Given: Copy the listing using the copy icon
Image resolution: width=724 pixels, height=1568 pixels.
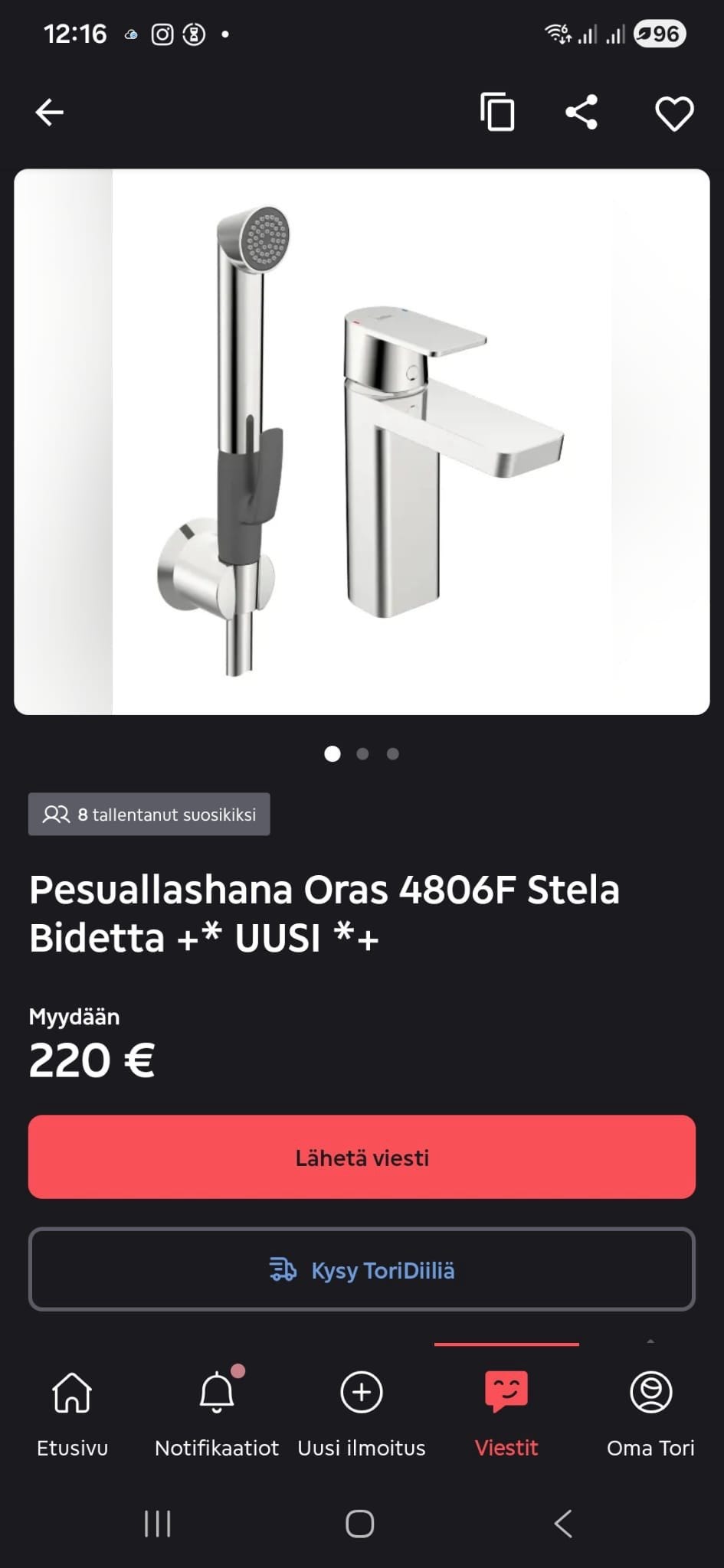Looking at the screenshot, I should pos(496,112).
